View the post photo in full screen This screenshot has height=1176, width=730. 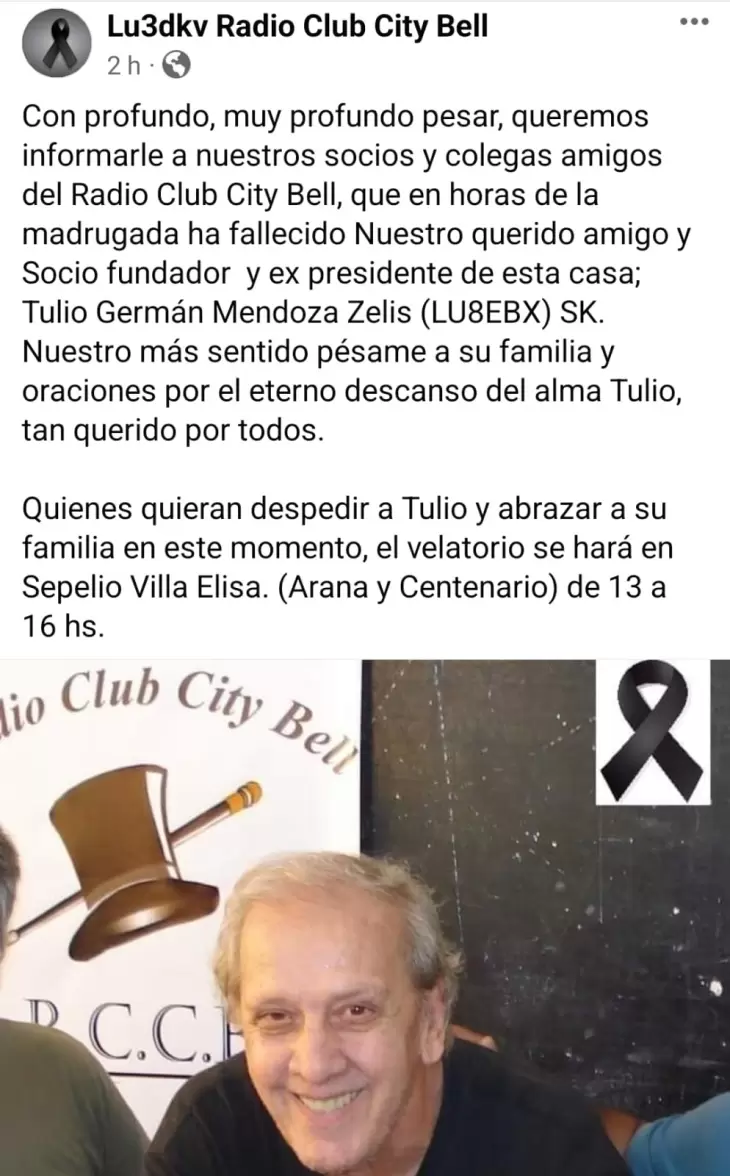365,917
